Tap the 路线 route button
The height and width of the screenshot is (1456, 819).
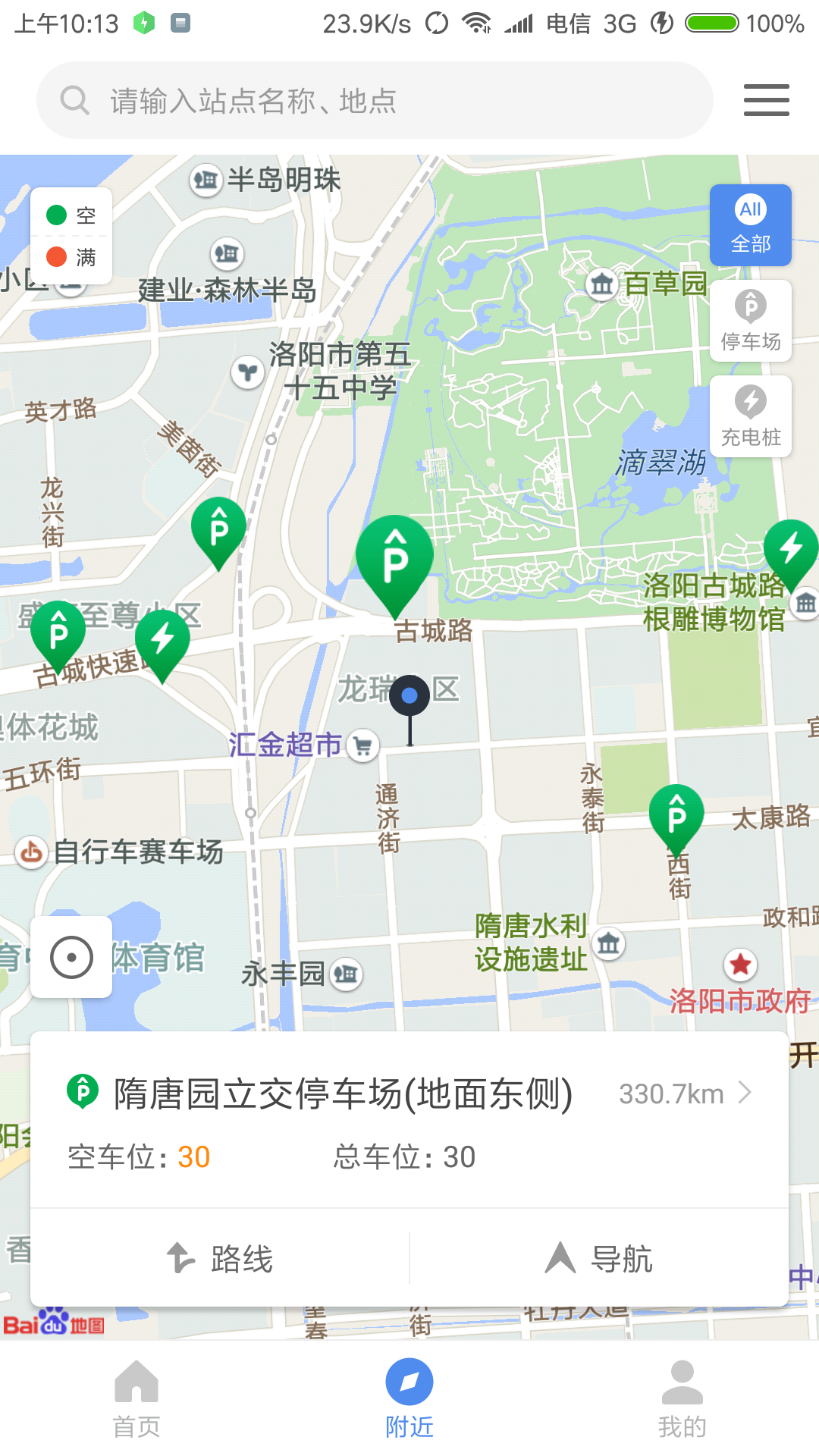click(220, 1259)
